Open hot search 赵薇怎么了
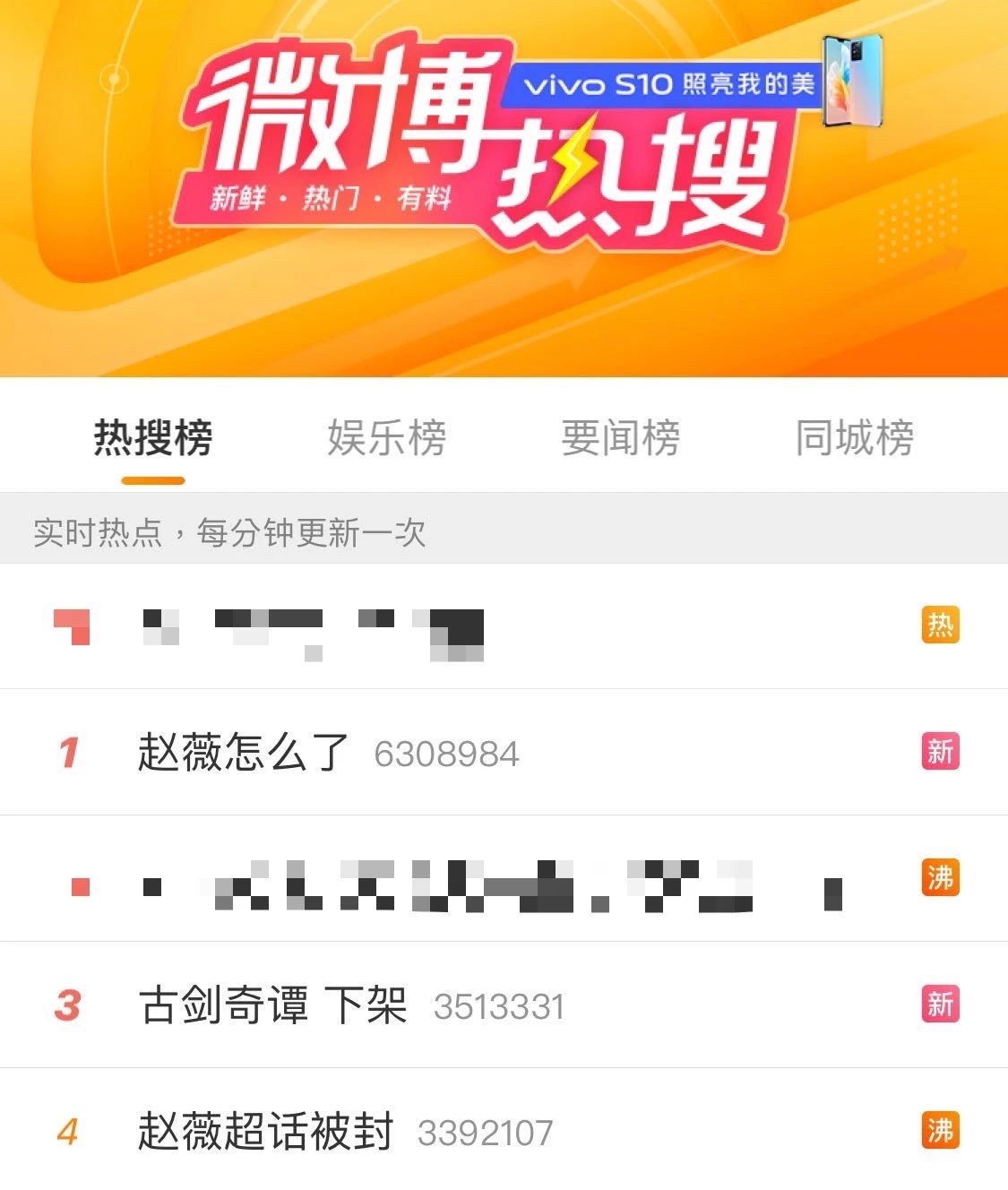Screen dimensions: 1008x1190 coord(243,753)
